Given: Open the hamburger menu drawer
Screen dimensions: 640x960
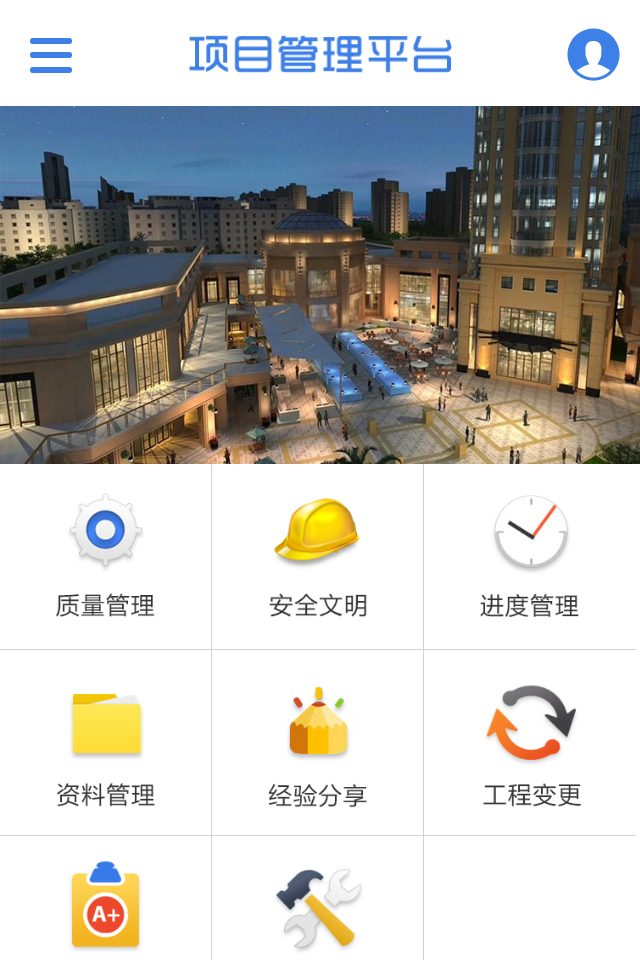Looking at the screenshot, I should (x=51, y=55).
